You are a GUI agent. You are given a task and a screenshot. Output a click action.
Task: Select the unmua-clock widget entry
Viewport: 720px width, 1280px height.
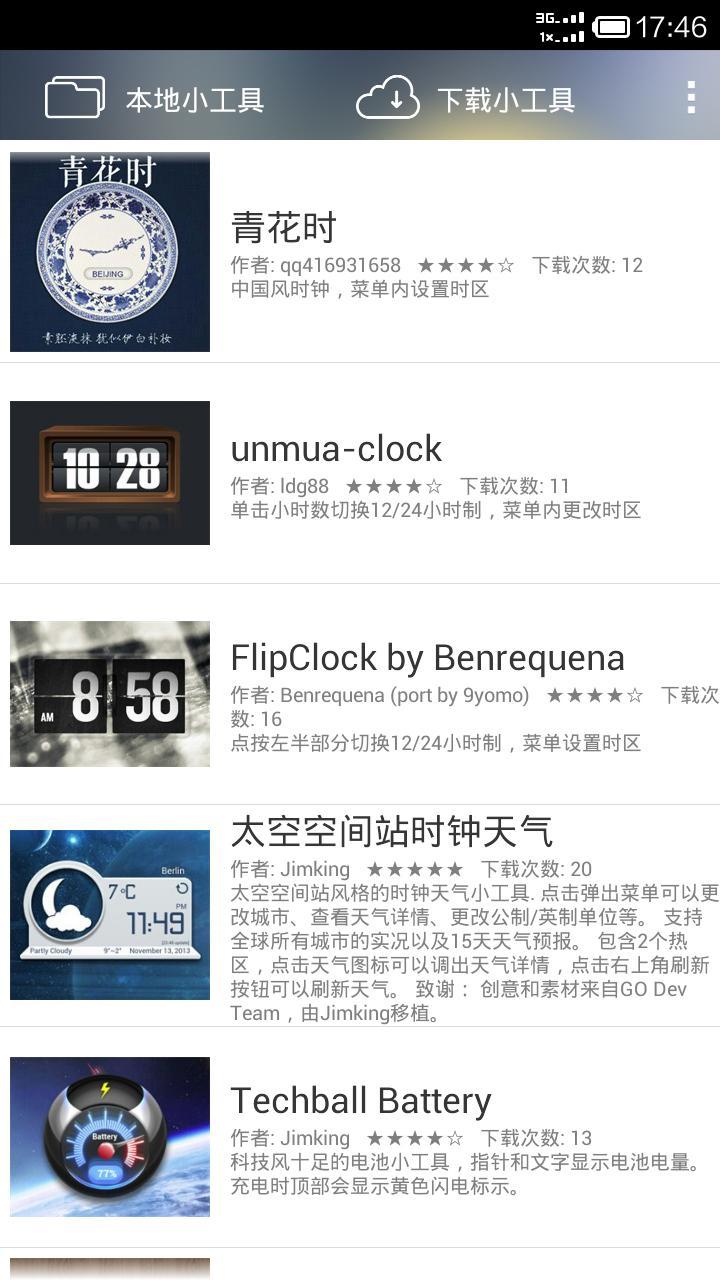360,473
